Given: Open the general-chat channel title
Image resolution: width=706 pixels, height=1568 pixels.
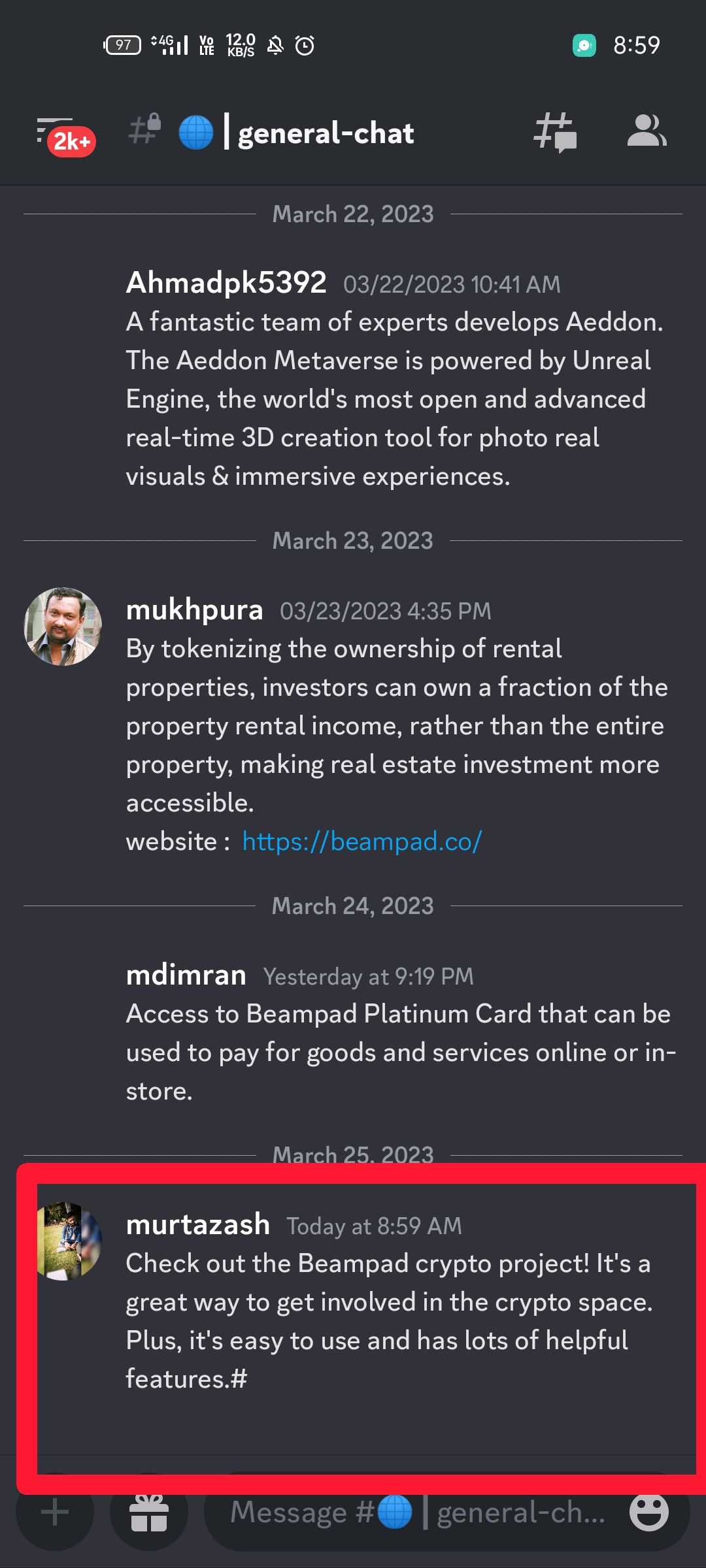Looking at the screenshot, I should click(x=325, y=133).
